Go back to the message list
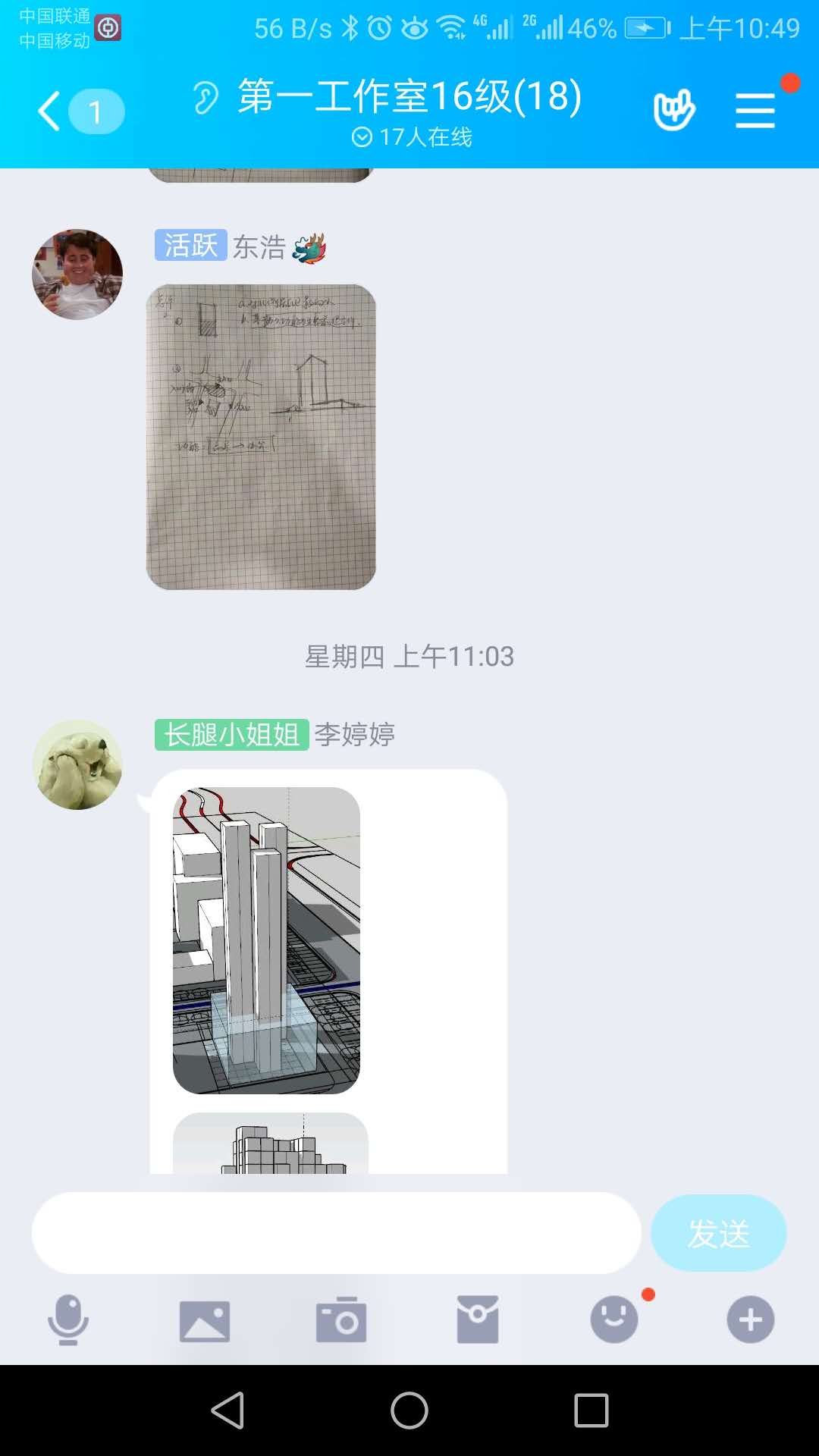This screenshot has width=819, height=1456. pos(50,111)
